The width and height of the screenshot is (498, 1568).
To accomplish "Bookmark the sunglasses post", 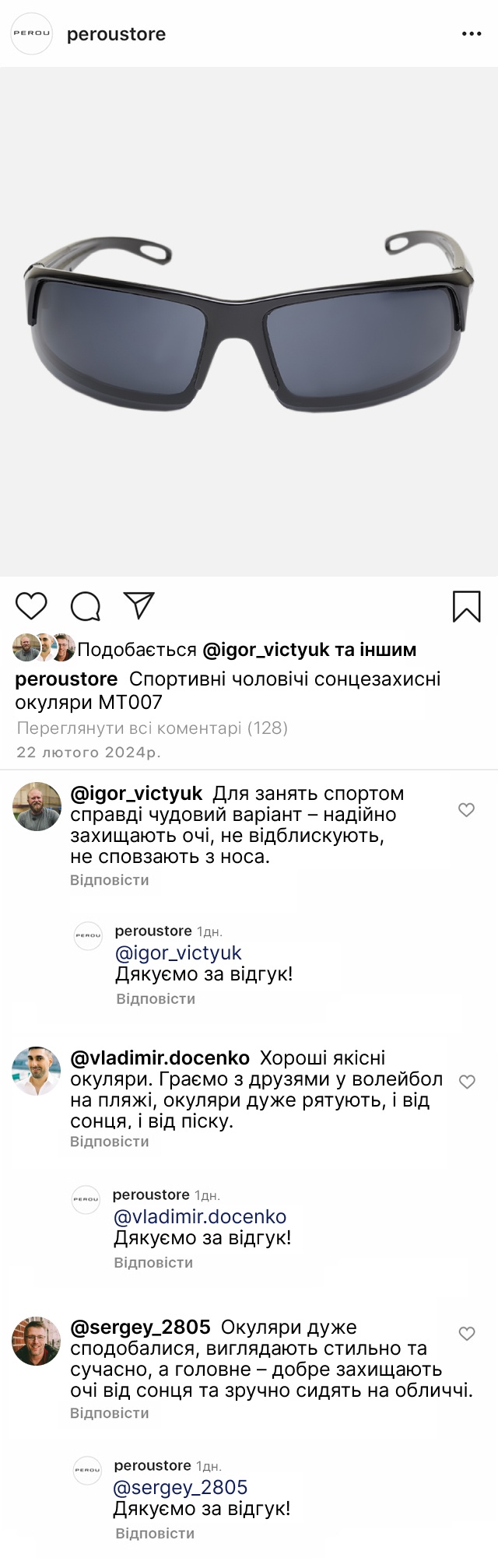I will click(x=467, y=607).
